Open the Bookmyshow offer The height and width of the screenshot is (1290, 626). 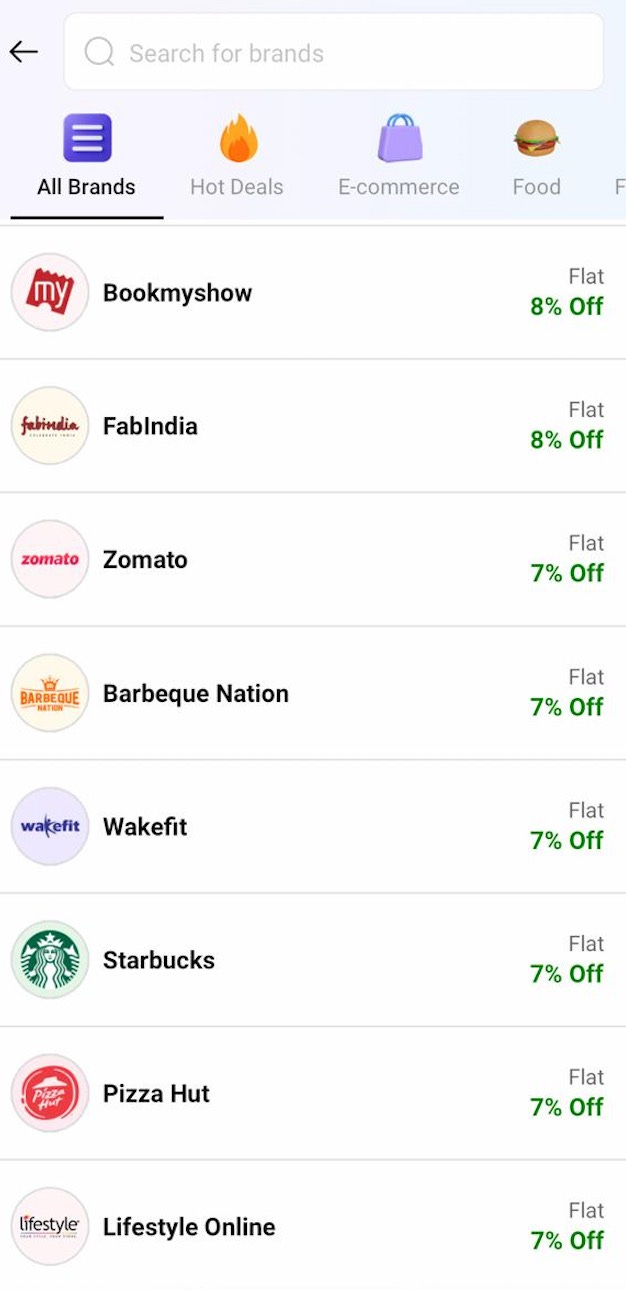click(313, 293)
